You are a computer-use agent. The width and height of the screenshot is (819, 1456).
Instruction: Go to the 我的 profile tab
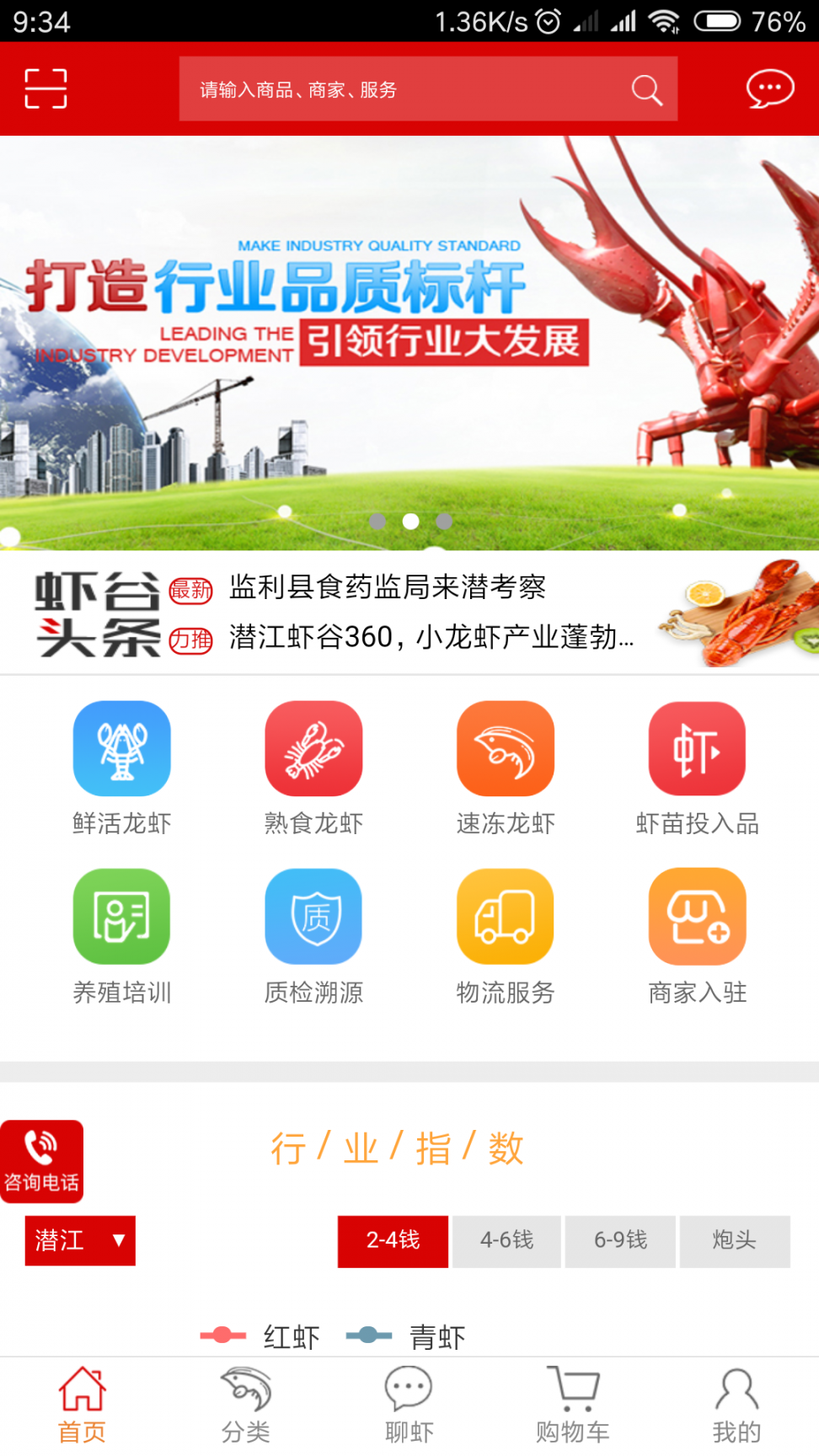pyautogui.click(x=736, y=1405)
